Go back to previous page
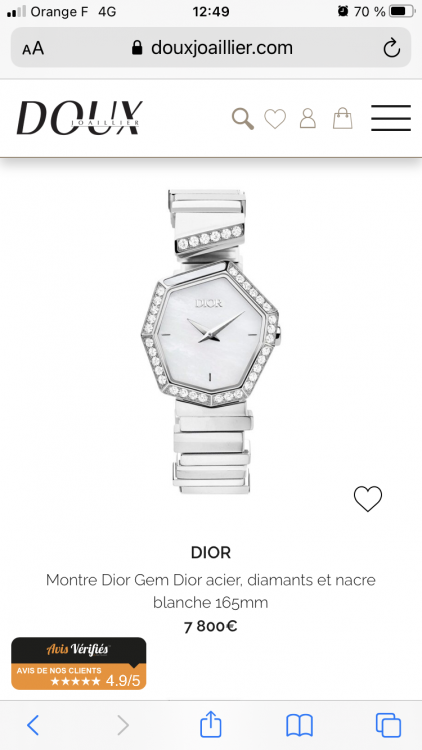 pos(33,726)
